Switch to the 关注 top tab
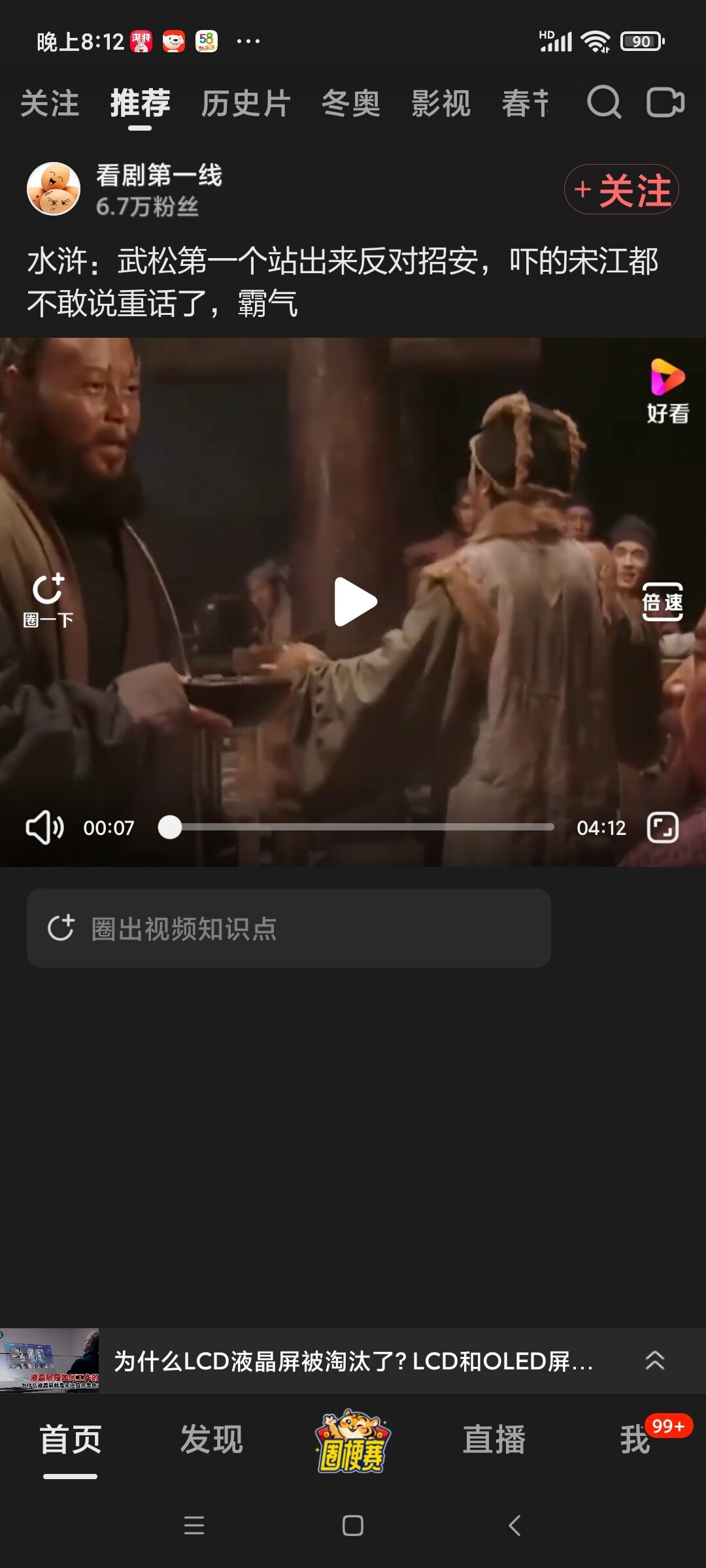The height and width of the screenshot is (1568, 706). 50,104
